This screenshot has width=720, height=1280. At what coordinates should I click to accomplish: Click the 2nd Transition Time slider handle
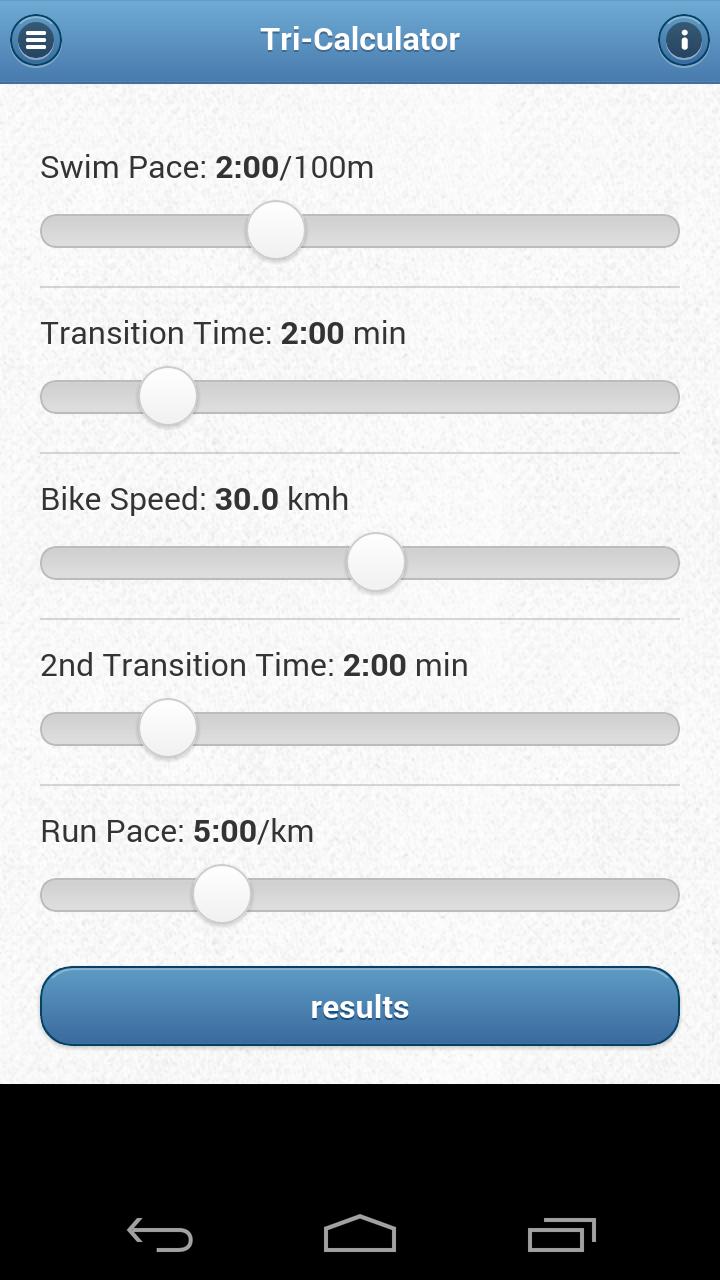(167, 728)
